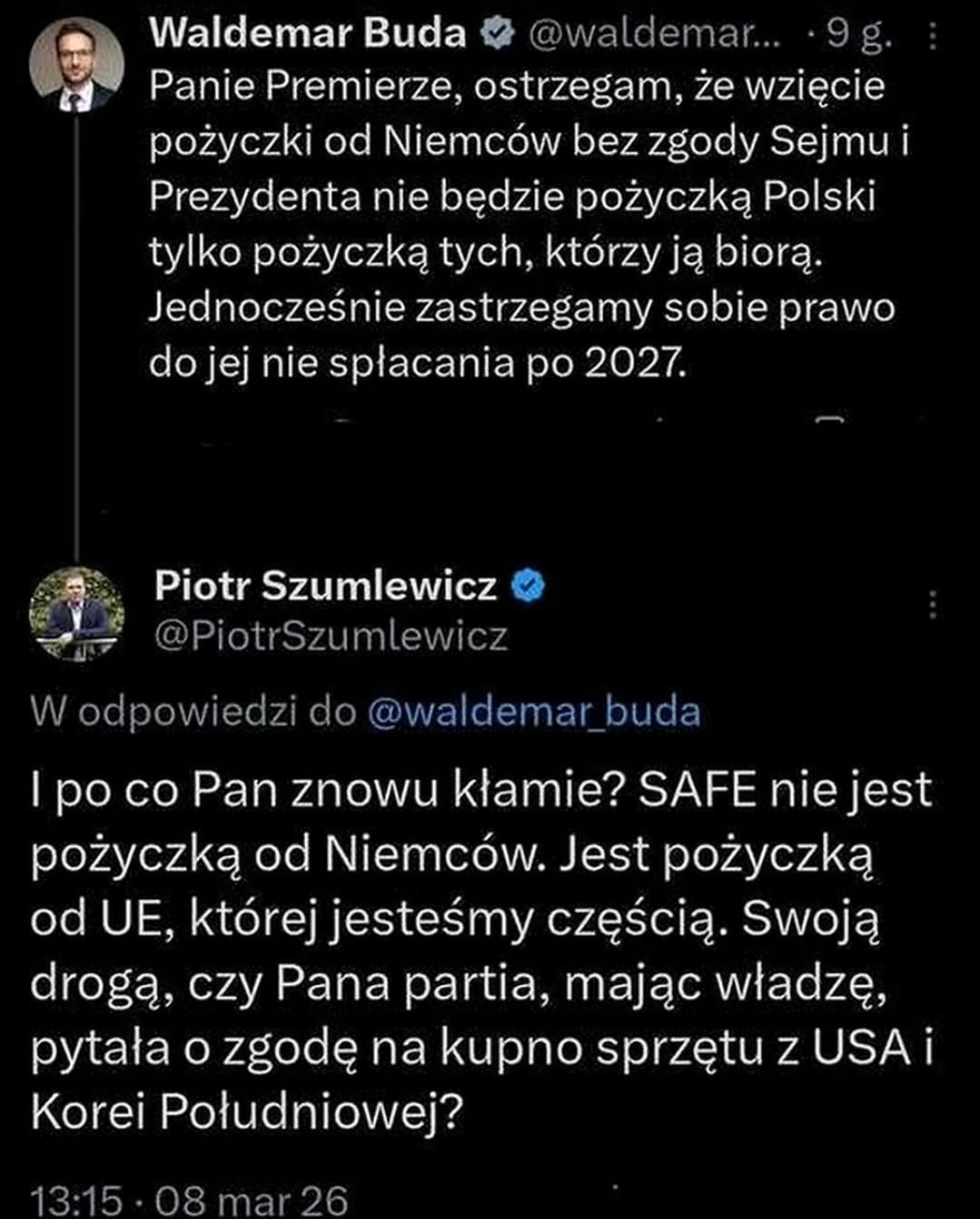
Task: Open Waldemar Buda's tweet about pożyczka
Action: pyautogui.click(x=515, y=225)
